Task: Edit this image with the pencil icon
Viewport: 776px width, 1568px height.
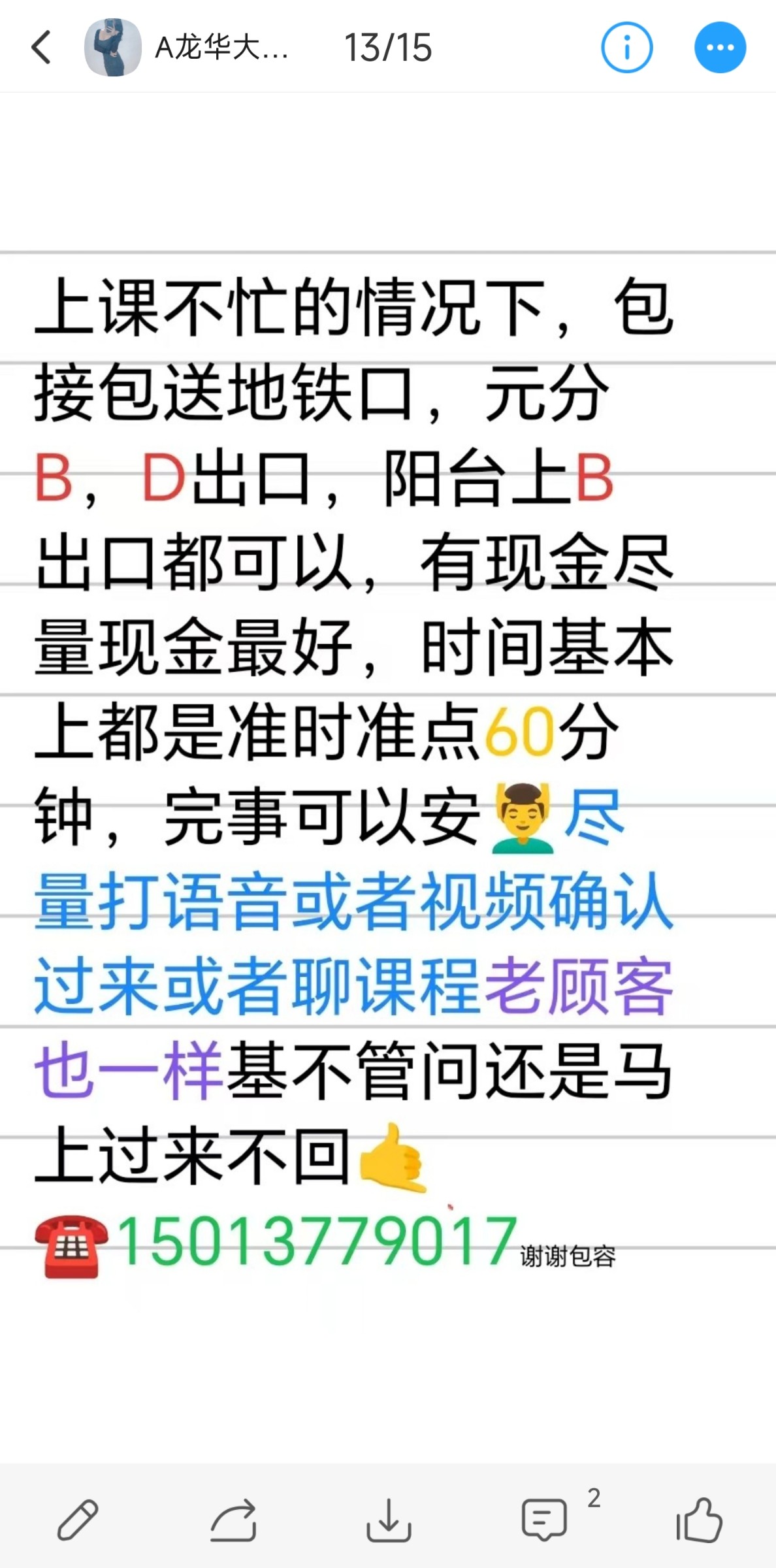Action: pyautogui.click(x=78, y=1520)
